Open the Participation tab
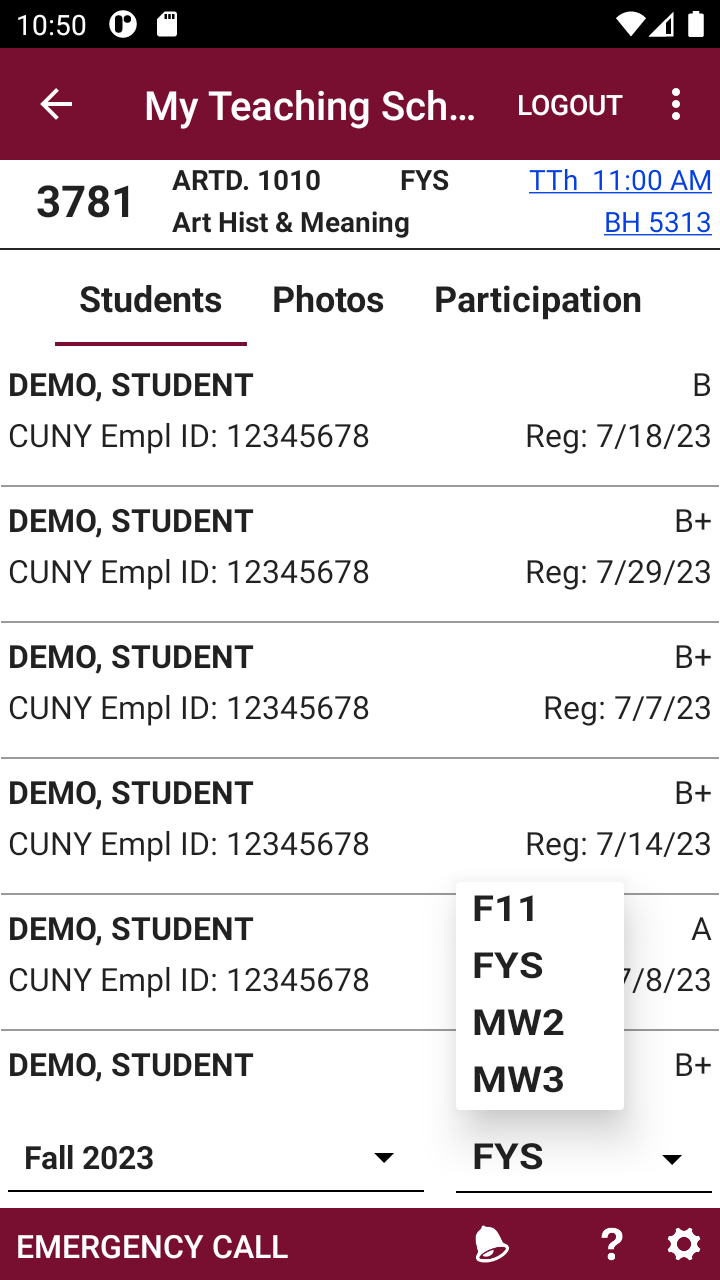 tap(537, 299)
